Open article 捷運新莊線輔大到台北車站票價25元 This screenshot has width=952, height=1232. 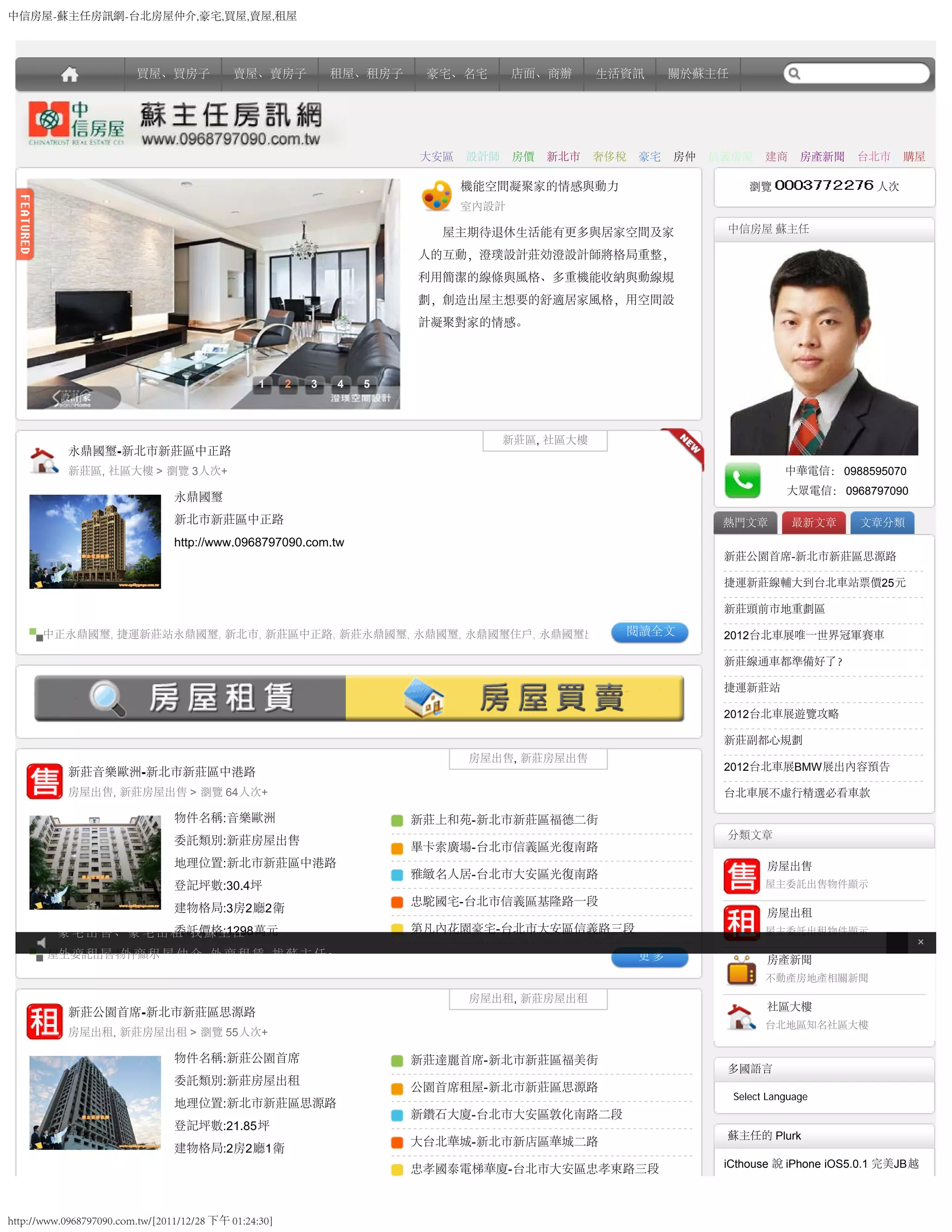coord(815,582)
